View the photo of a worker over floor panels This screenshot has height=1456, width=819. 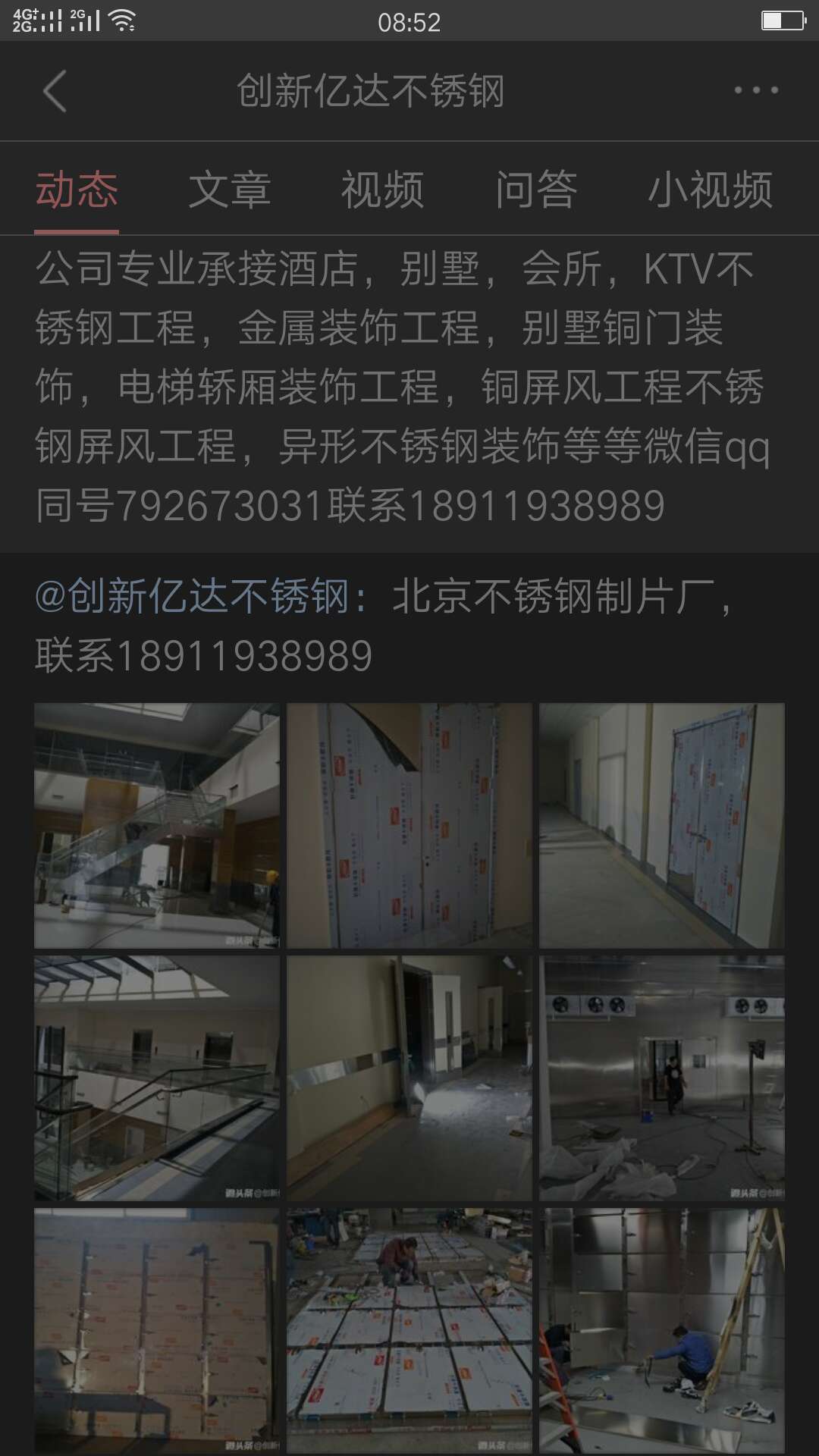(409, 1330)
